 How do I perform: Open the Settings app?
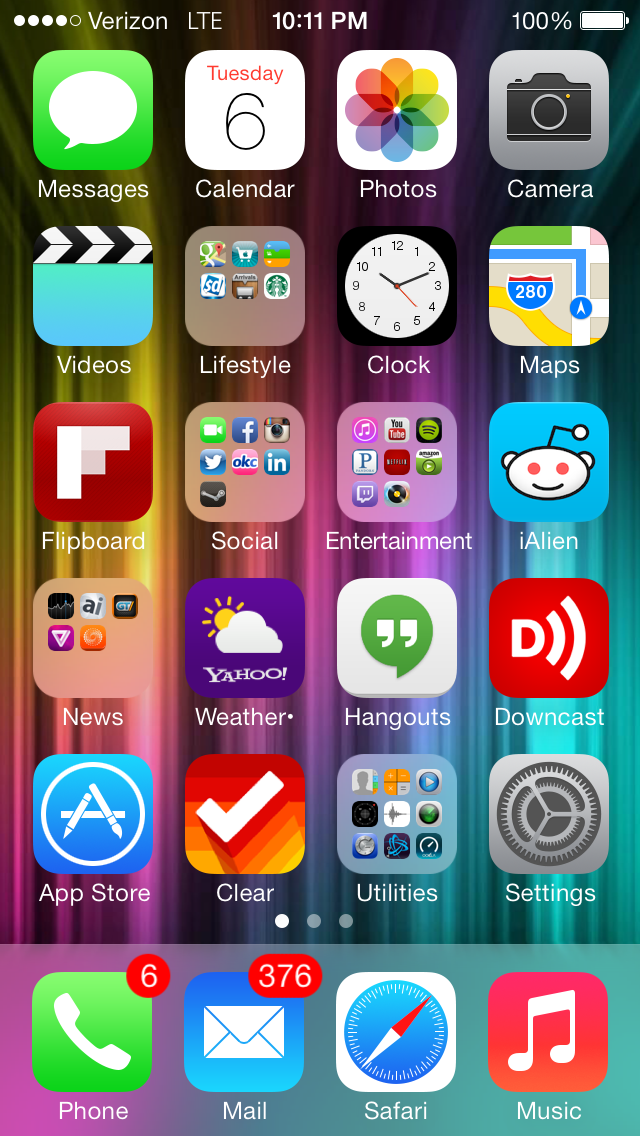[x=549, y=814]
